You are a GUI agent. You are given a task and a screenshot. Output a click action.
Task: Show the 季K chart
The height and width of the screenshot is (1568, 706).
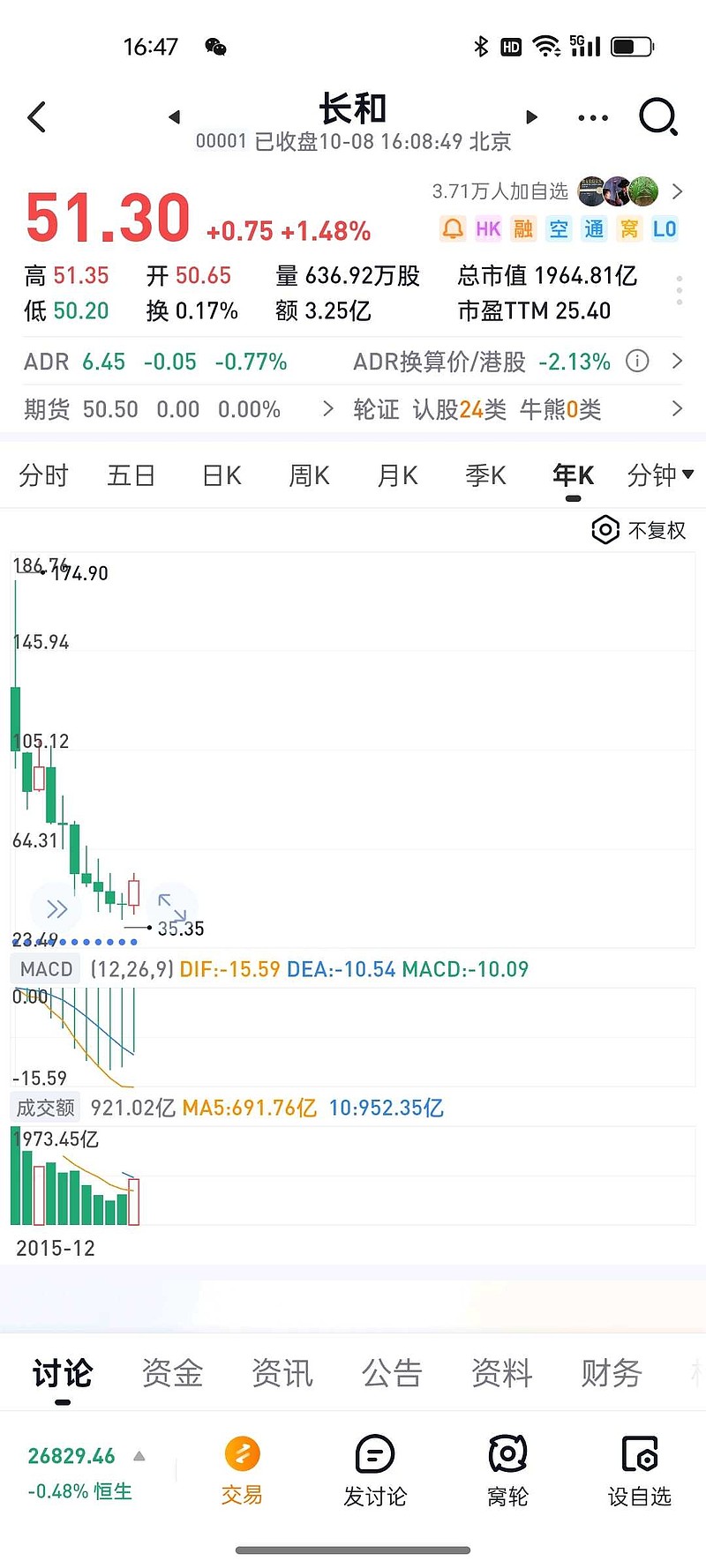tap(485, 476)
